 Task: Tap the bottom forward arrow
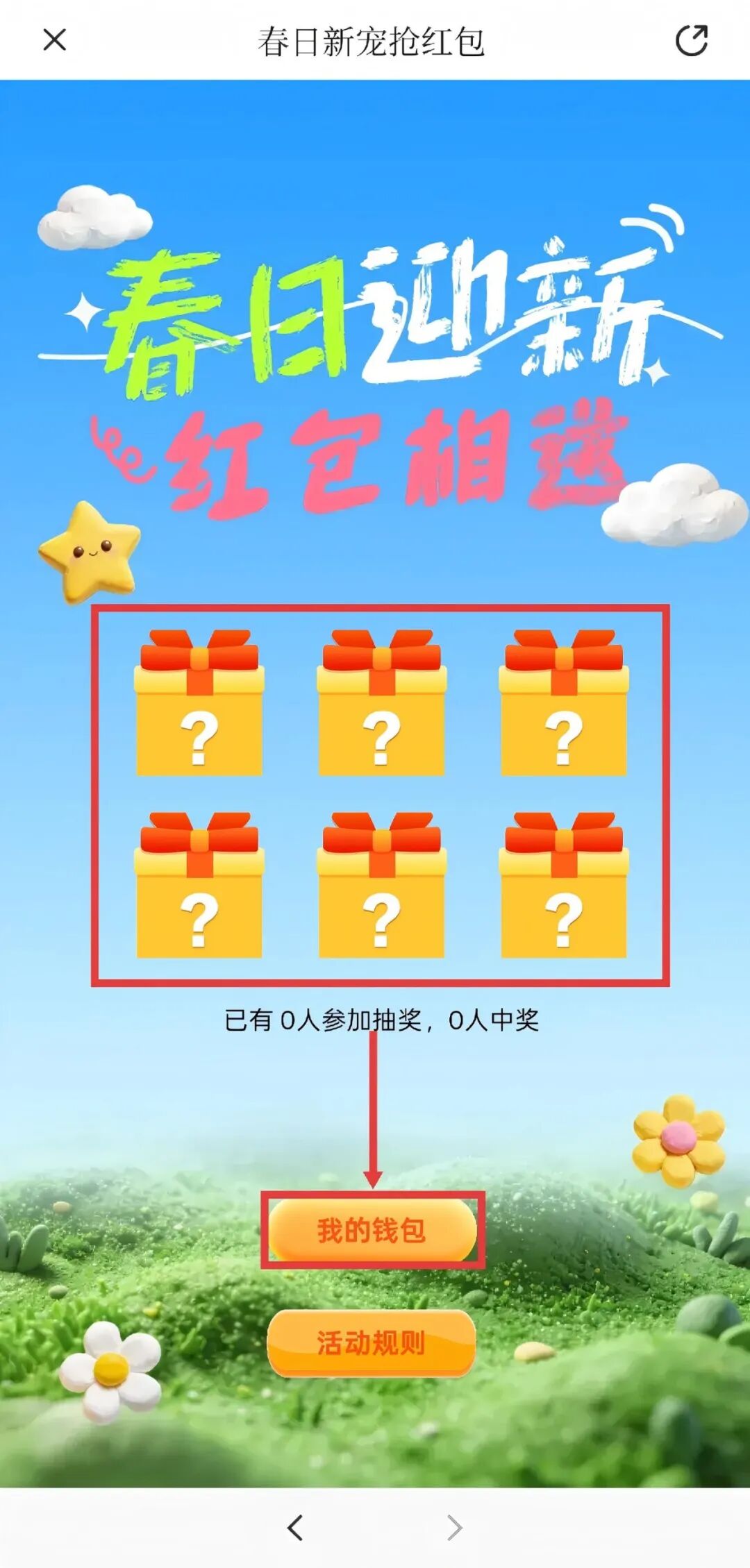[x=454, y=1528]
